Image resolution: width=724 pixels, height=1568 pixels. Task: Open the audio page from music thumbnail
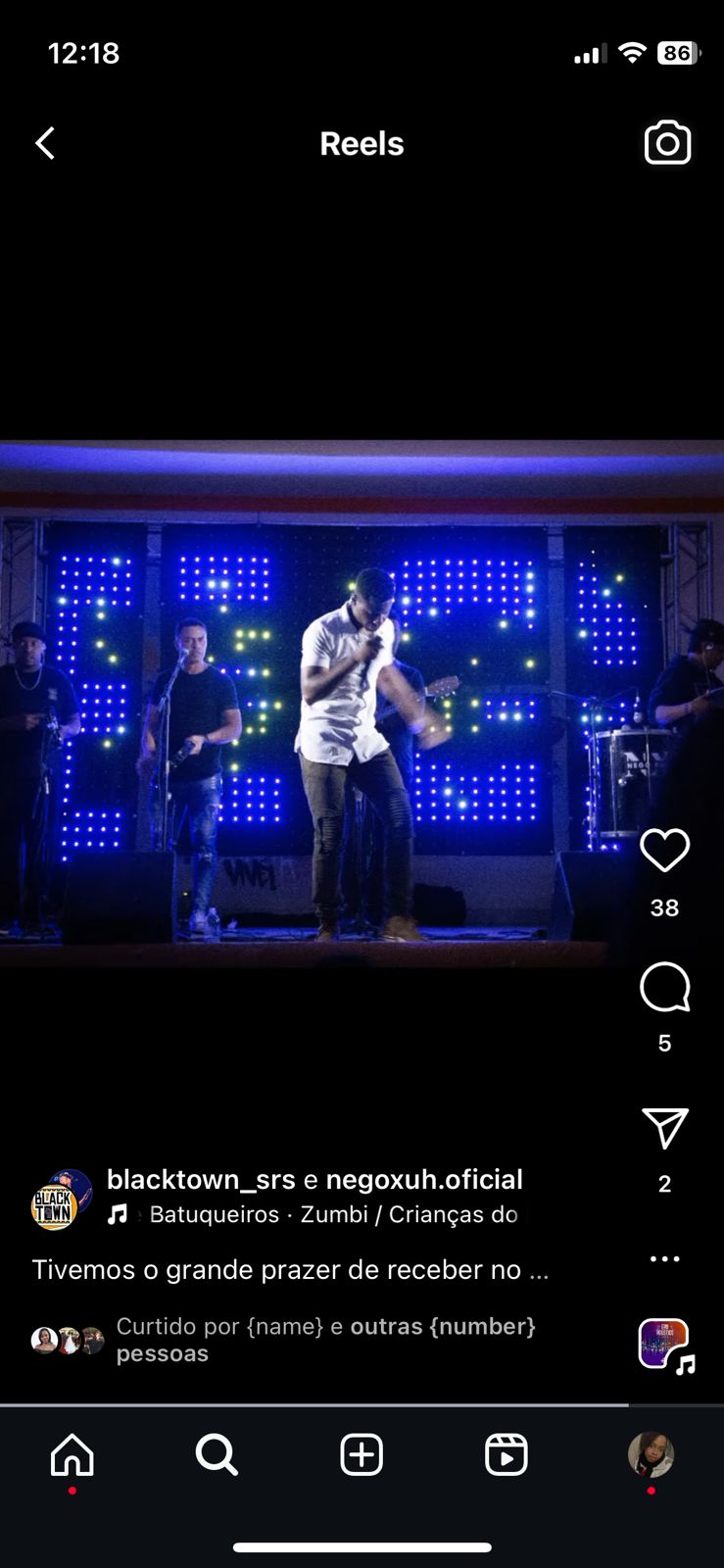[665, 1344]
